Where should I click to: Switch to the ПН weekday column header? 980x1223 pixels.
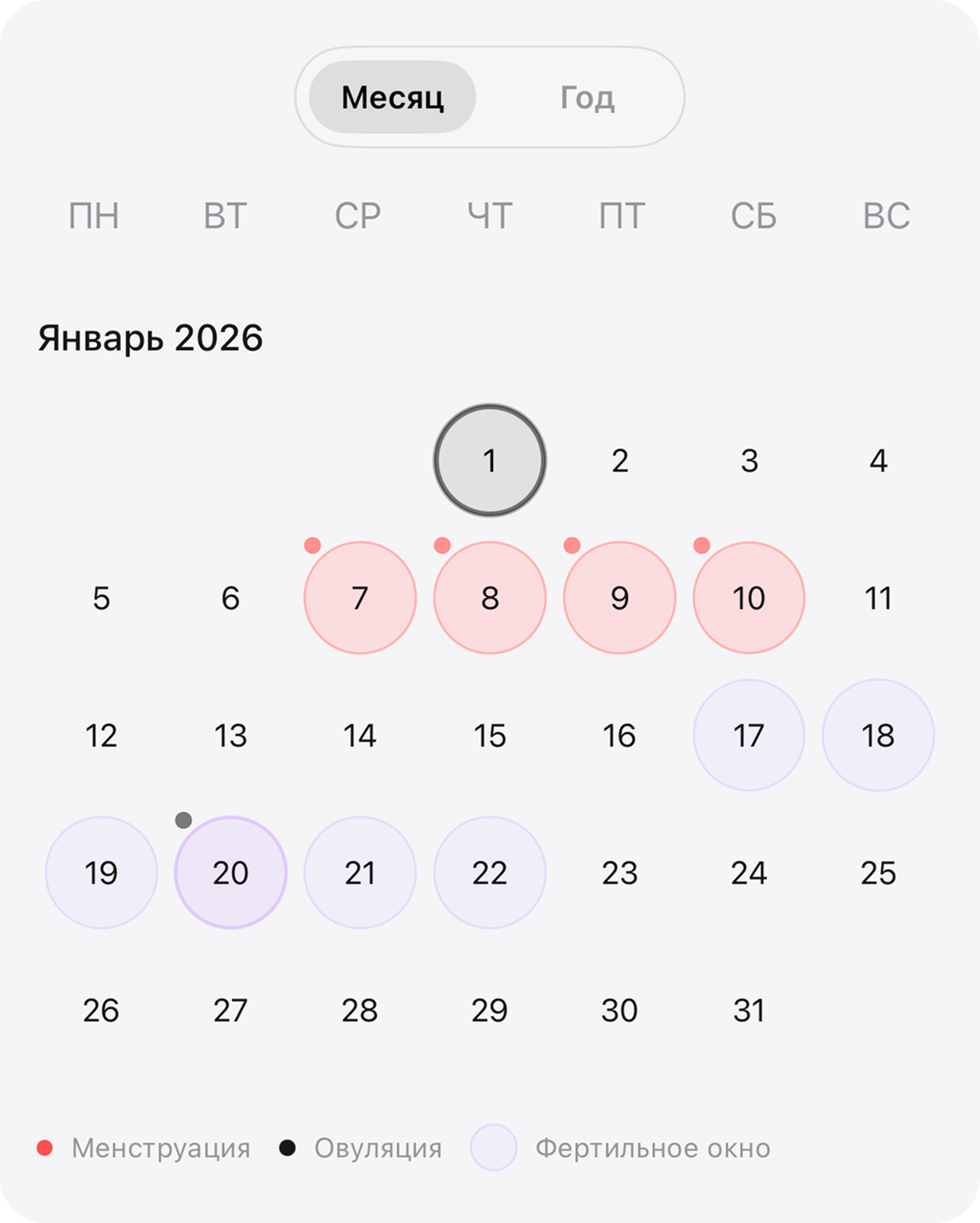(x=95, y=215)
